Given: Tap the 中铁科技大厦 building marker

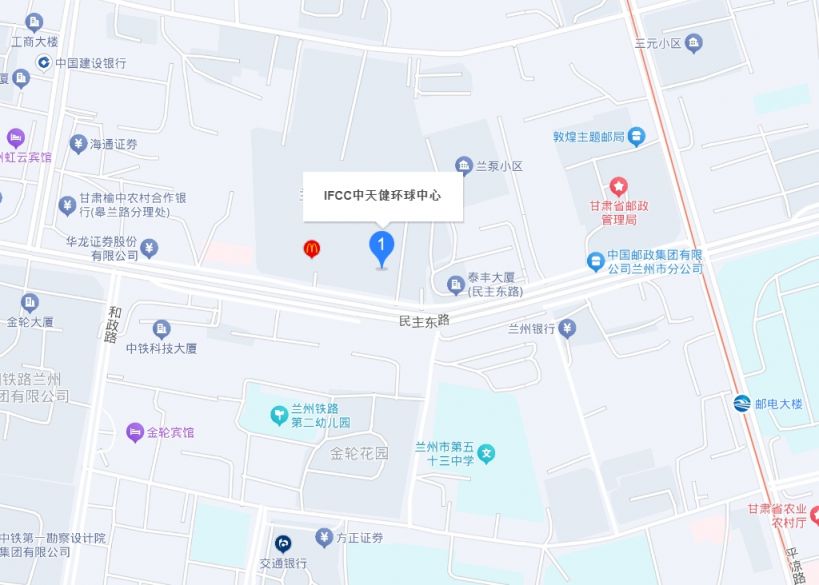Looking at the screenshot, I should (x=161, y=328).
